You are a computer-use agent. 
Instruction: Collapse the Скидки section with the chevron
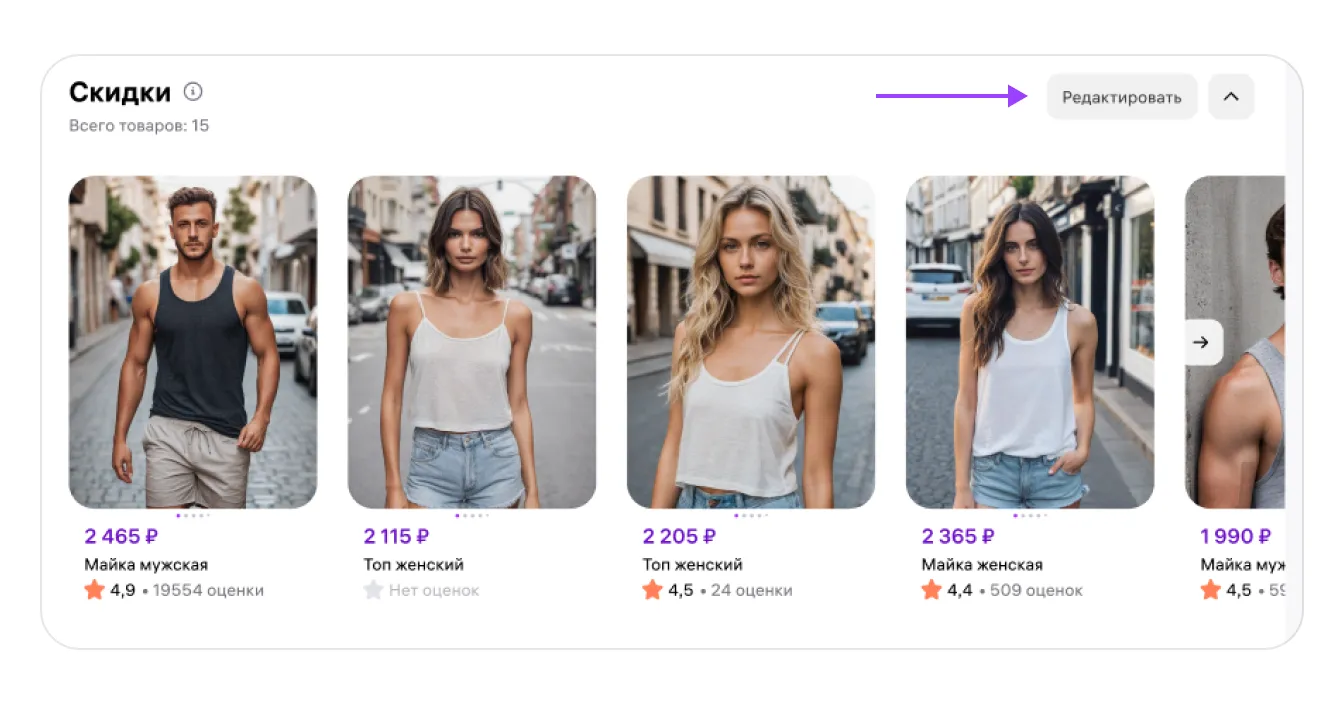tap(1231, 97)
